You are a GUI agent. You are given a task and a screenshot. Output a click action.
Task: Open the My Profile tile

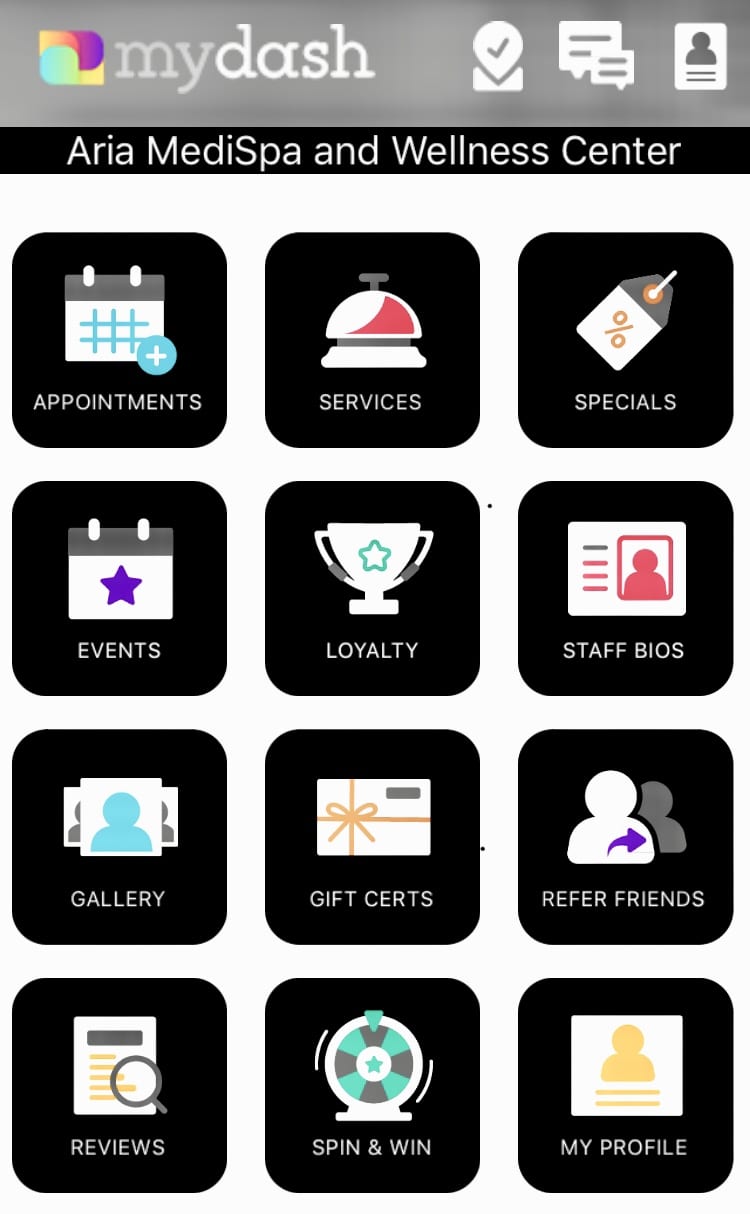pyautogui.click(x=625, y=1085)
